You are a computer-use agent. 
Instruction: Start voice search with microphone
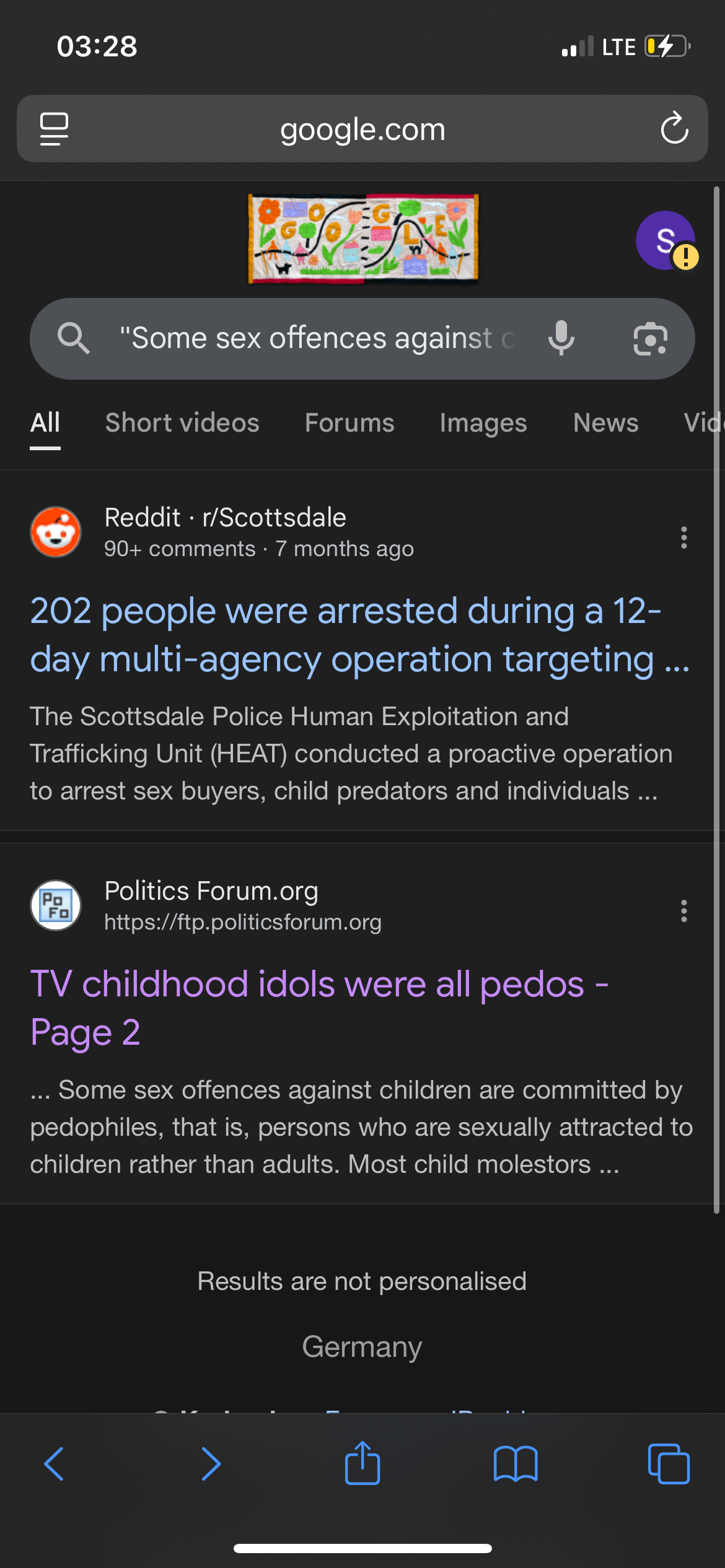[561, 339]
